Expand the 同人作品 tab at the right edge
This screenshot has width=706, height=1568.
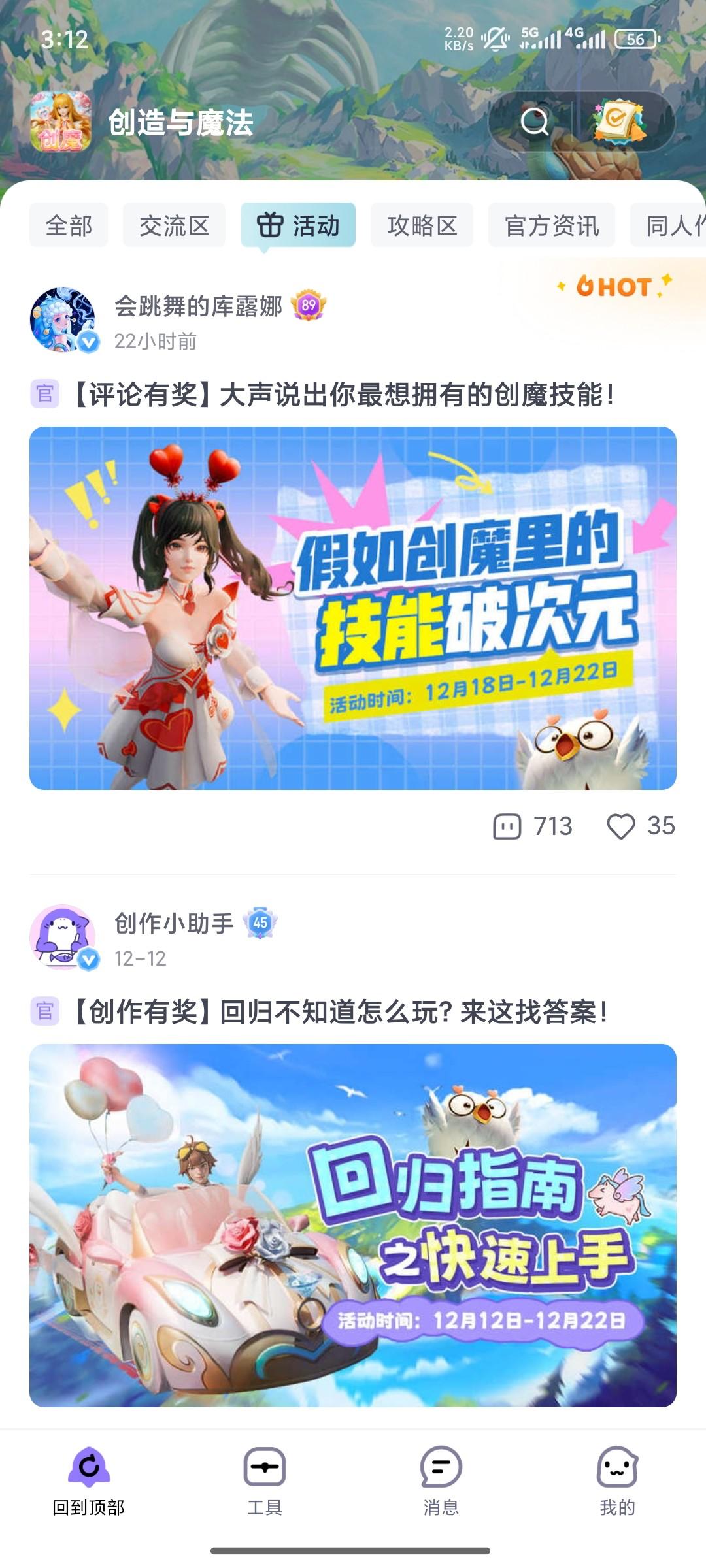click(x=673, y=224)
